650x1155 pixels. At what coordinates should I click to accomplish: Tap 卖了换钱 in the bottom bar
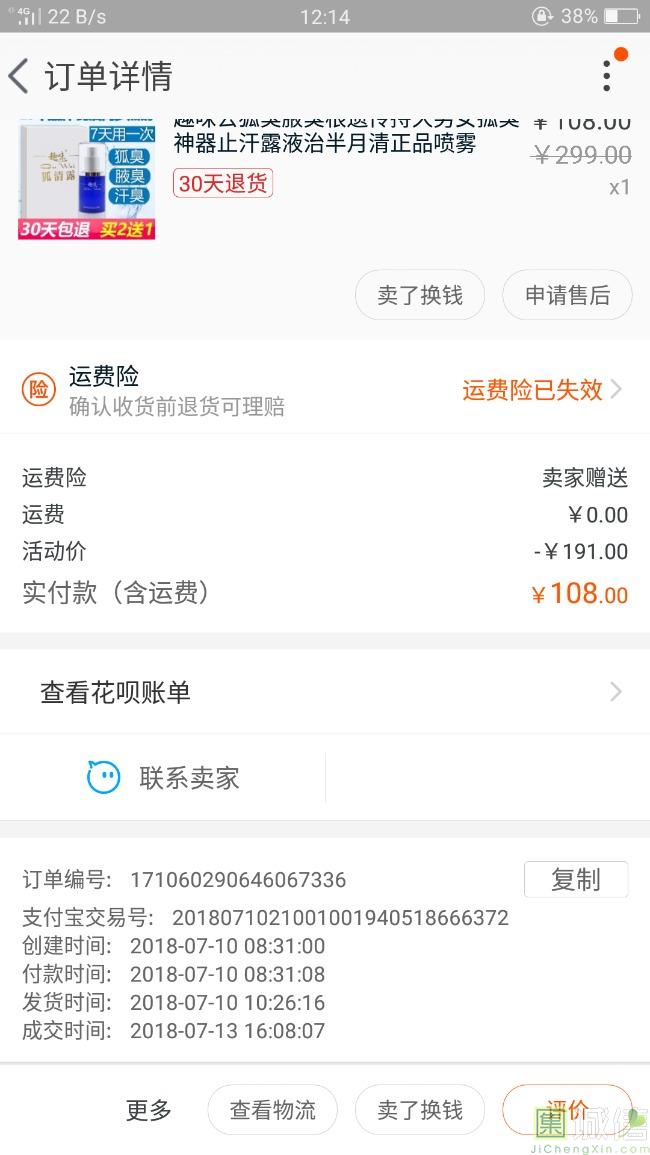(x=420, y=1110)
